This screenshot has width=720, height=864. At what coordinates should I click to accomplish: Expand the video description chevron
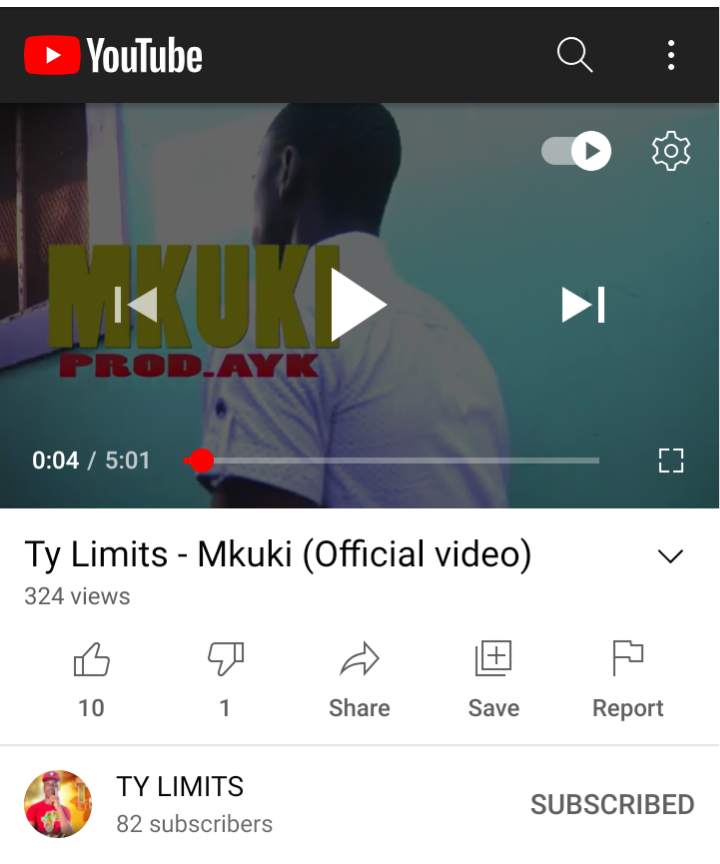669,557
